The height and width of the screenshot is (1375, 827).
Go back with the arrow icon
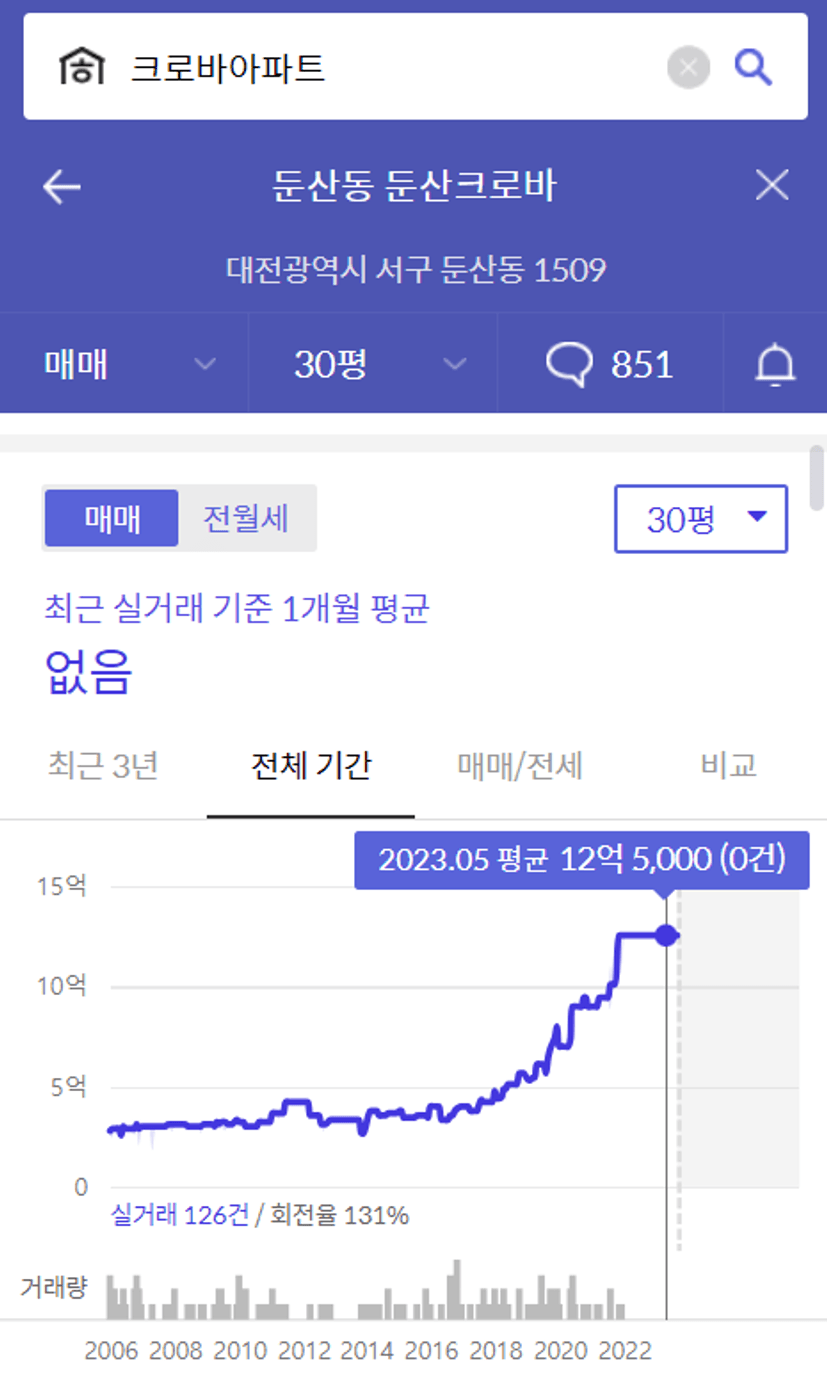(x=61, y=186)
